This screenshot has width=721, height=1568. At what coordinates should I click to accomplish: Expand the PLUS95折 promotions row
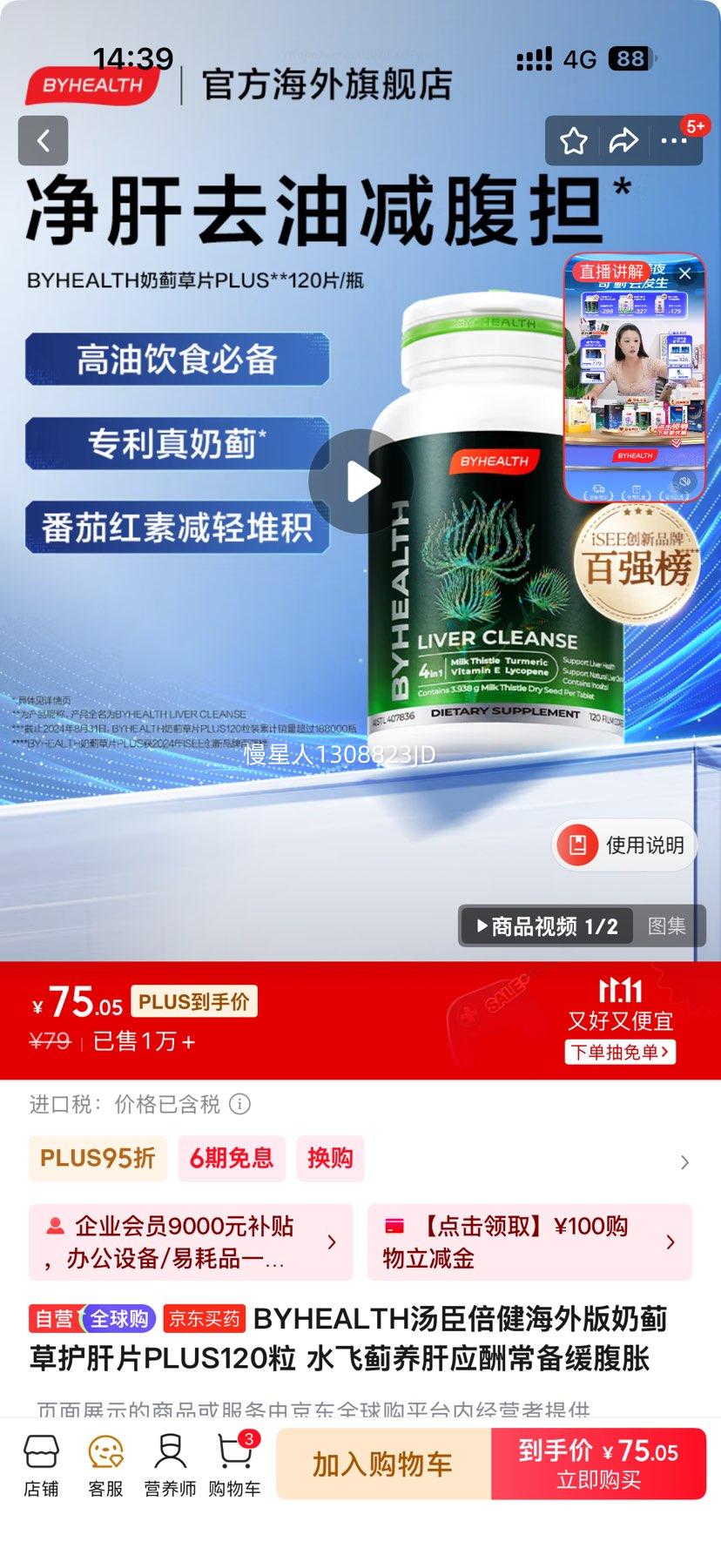tap(684, 1162)
